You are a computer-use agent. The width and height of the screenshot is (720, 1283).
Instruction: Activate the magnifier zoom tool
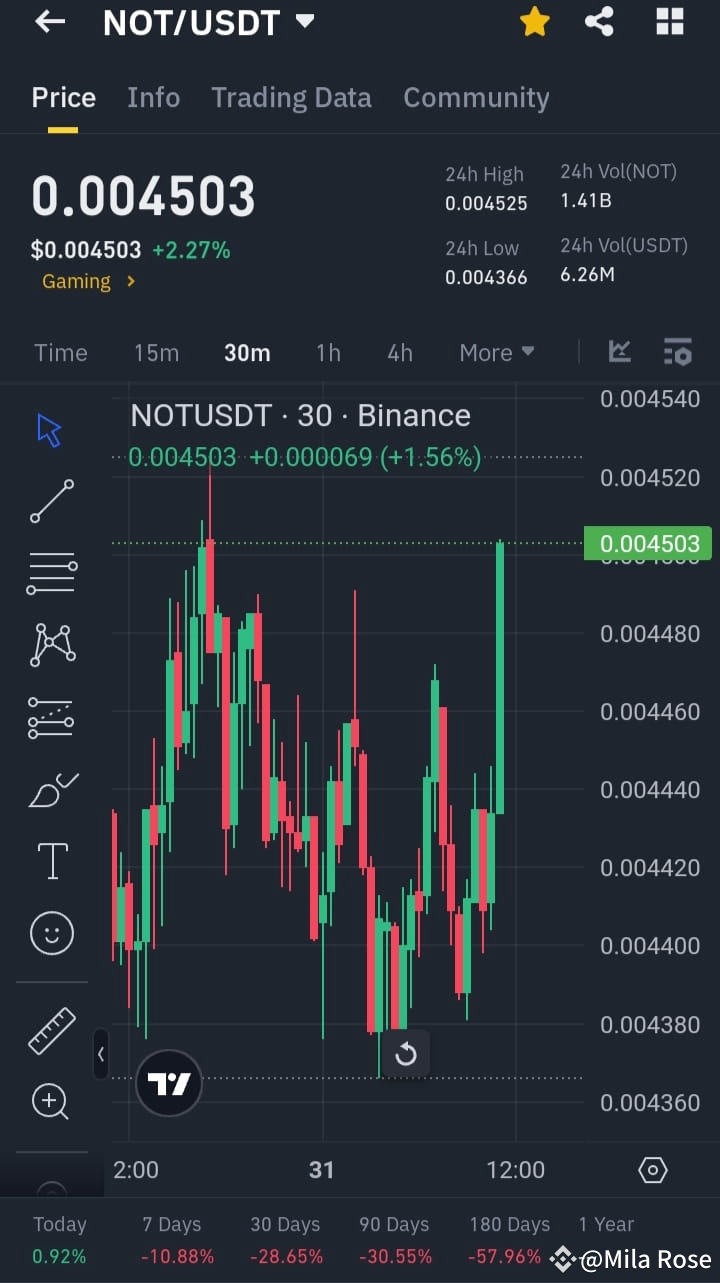51,1101
